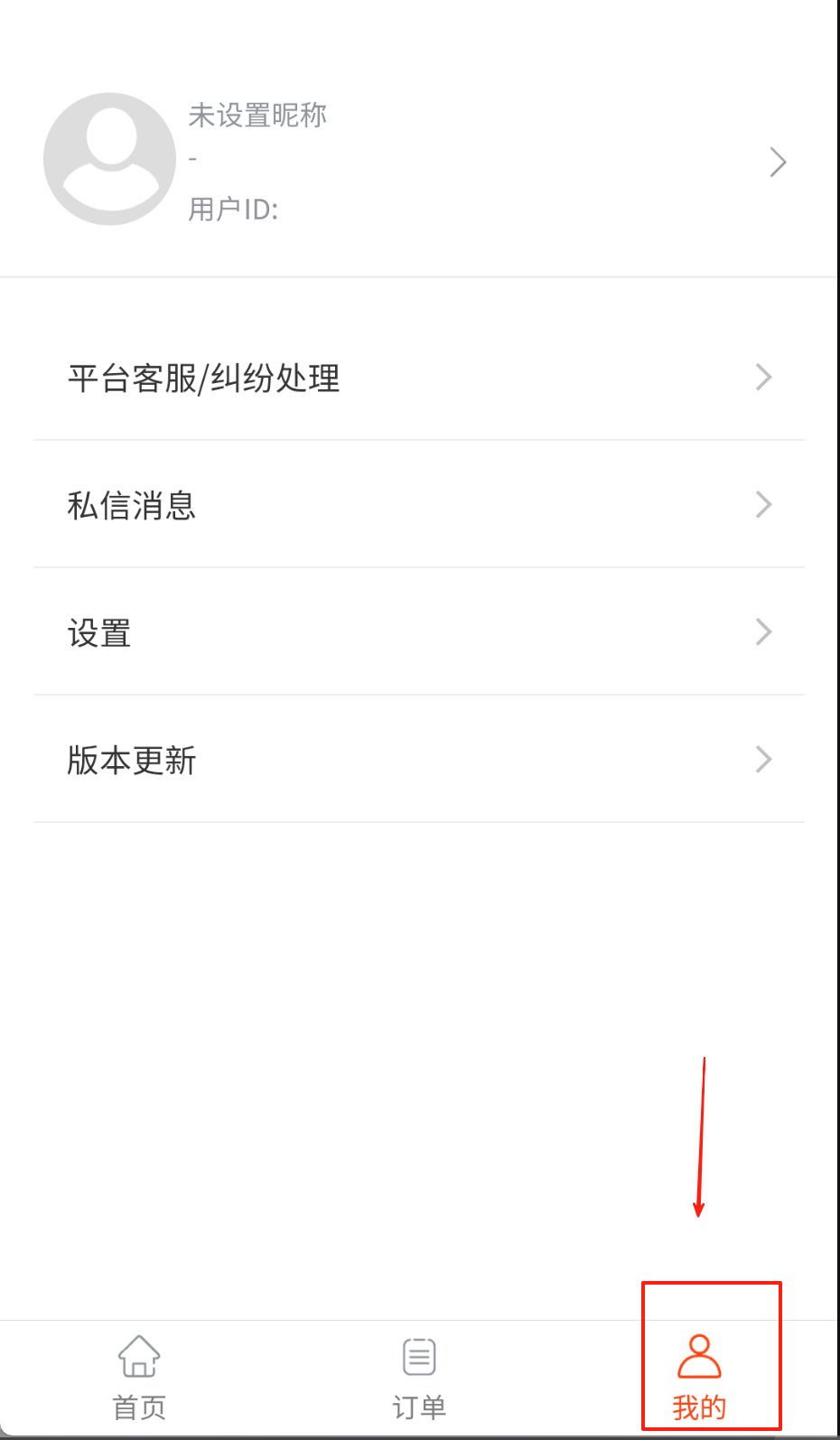This screenshot has width=840, height=1440.
Task: Switch to the 首页 home tab
Action: [x=139, y=1377]
